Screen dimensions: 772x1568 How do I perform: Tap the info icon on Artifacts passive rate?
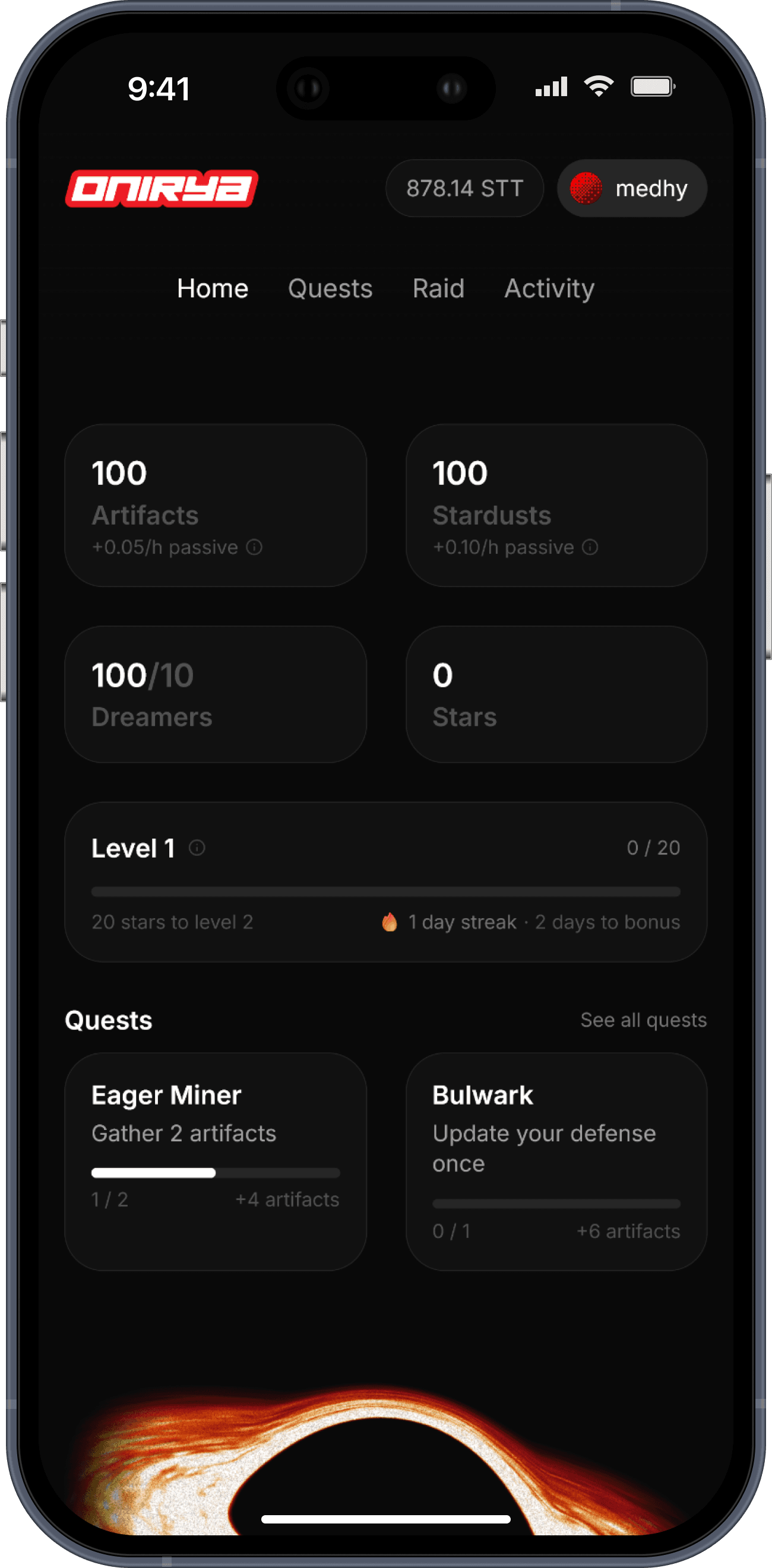(254, 547)
